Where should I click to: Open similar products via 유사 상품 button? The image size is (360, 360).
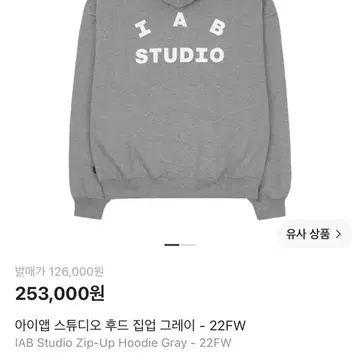pos(314,234)
